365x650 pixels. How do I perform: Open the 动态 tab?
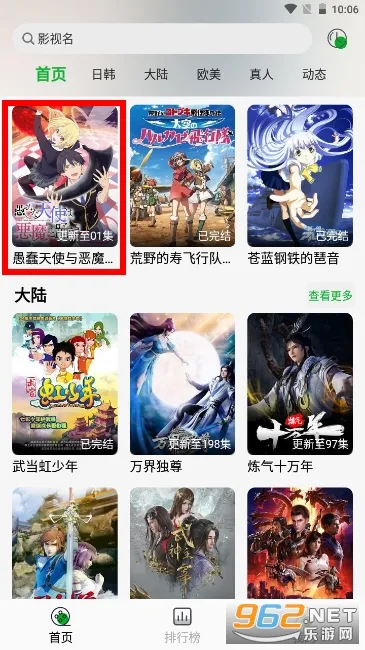click(x=314, y=74)
